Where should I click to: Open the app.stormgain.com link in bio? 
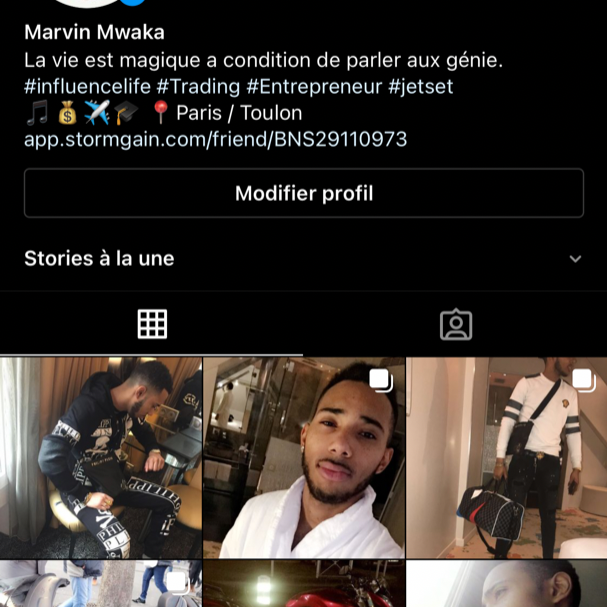coord(215,139)
